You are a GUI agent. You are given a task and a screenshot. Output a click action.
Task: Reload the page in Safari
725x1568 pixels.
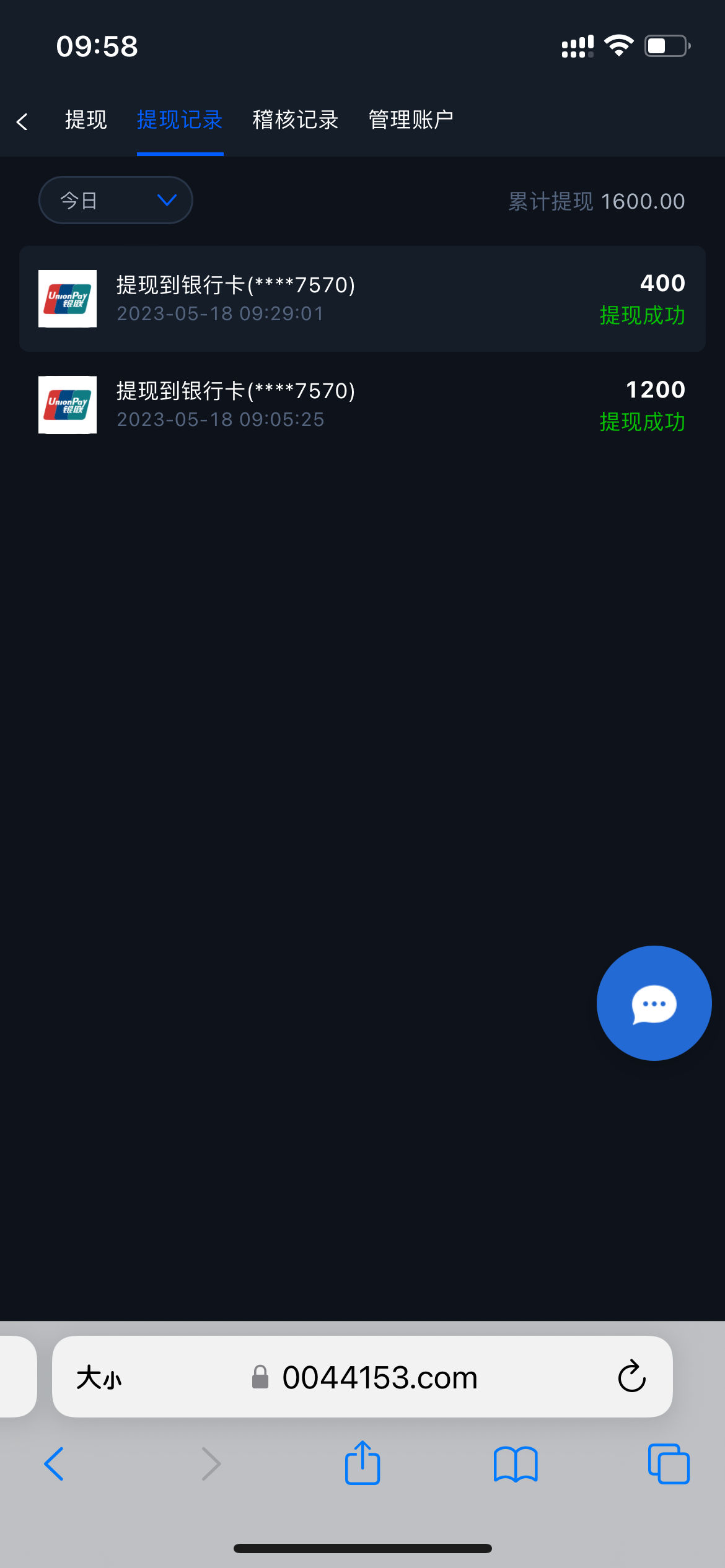631,1377
